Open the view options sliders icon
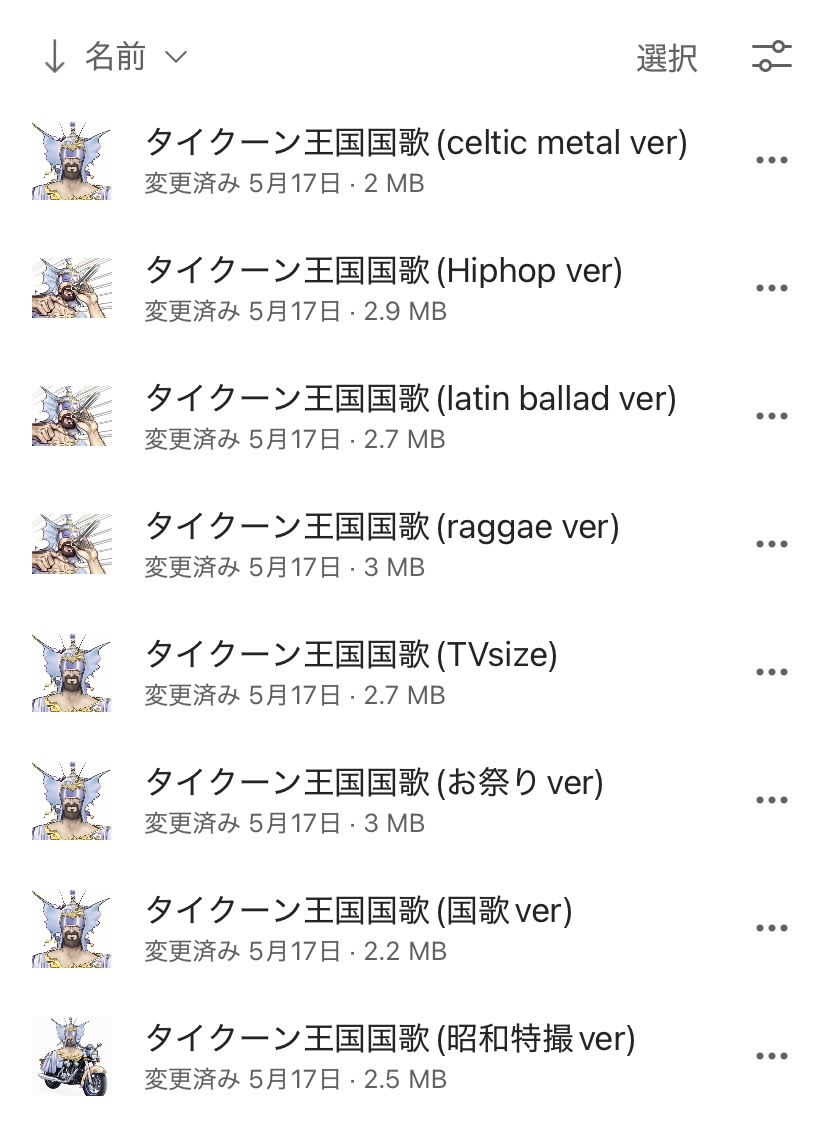The height and width of the screenshot is (1136, 828). (771, 57)
